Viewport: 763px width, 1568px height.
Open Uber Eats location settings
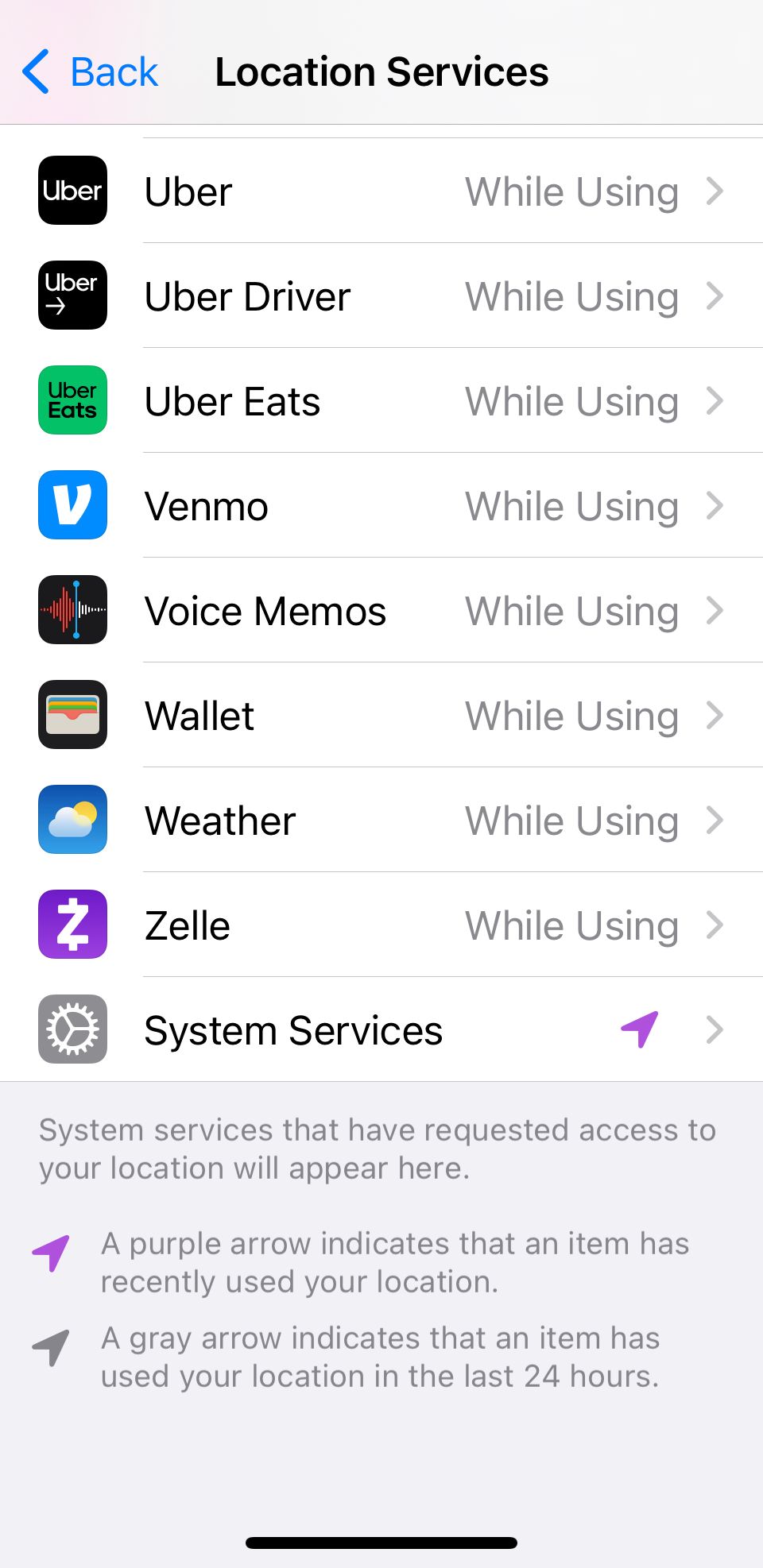click(x=381, y=401)
